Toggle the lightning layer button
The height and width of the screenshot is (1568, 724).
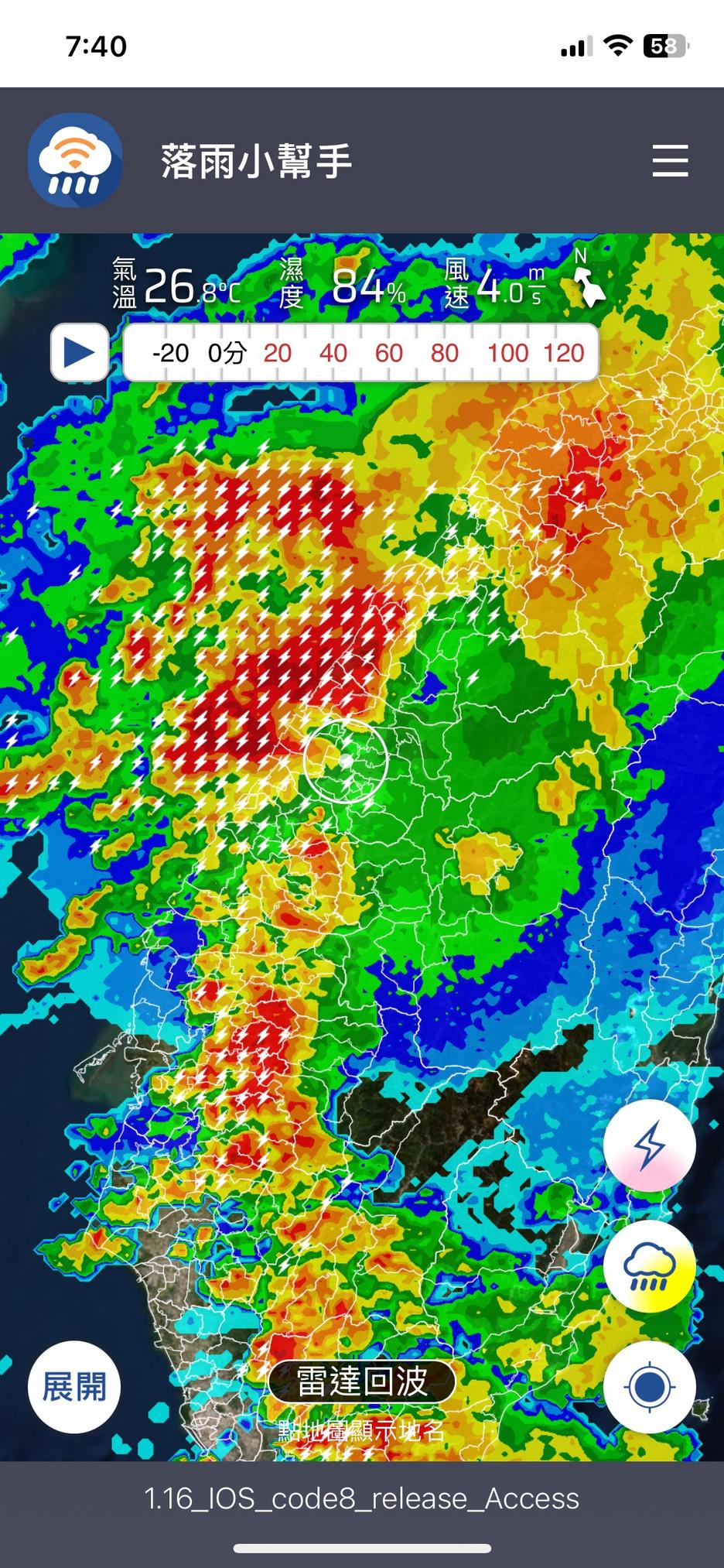(650, 1145)
